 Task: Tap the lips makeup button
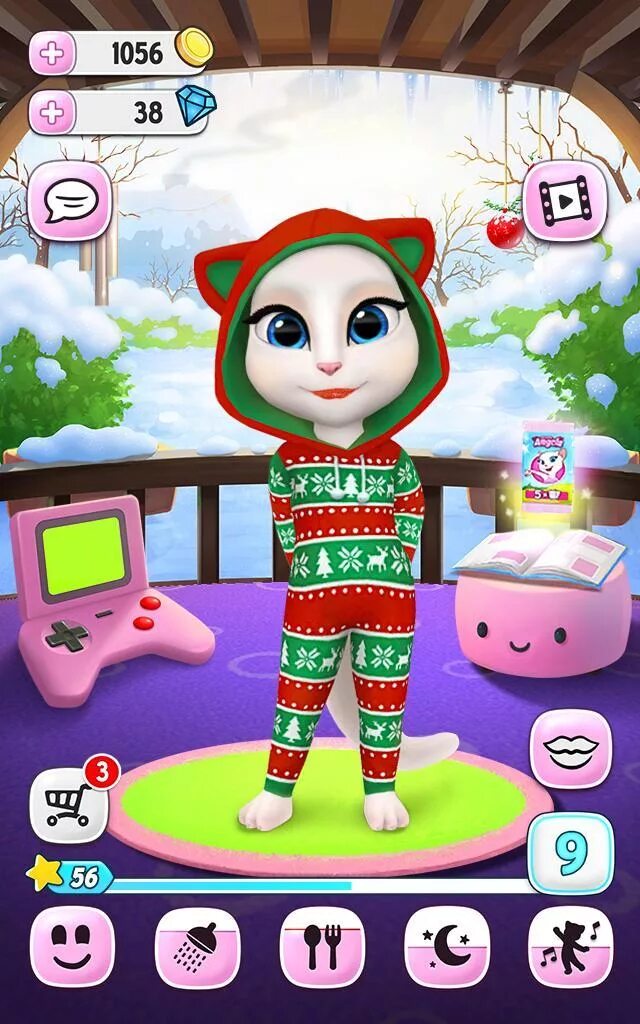[x=570, y=749]
